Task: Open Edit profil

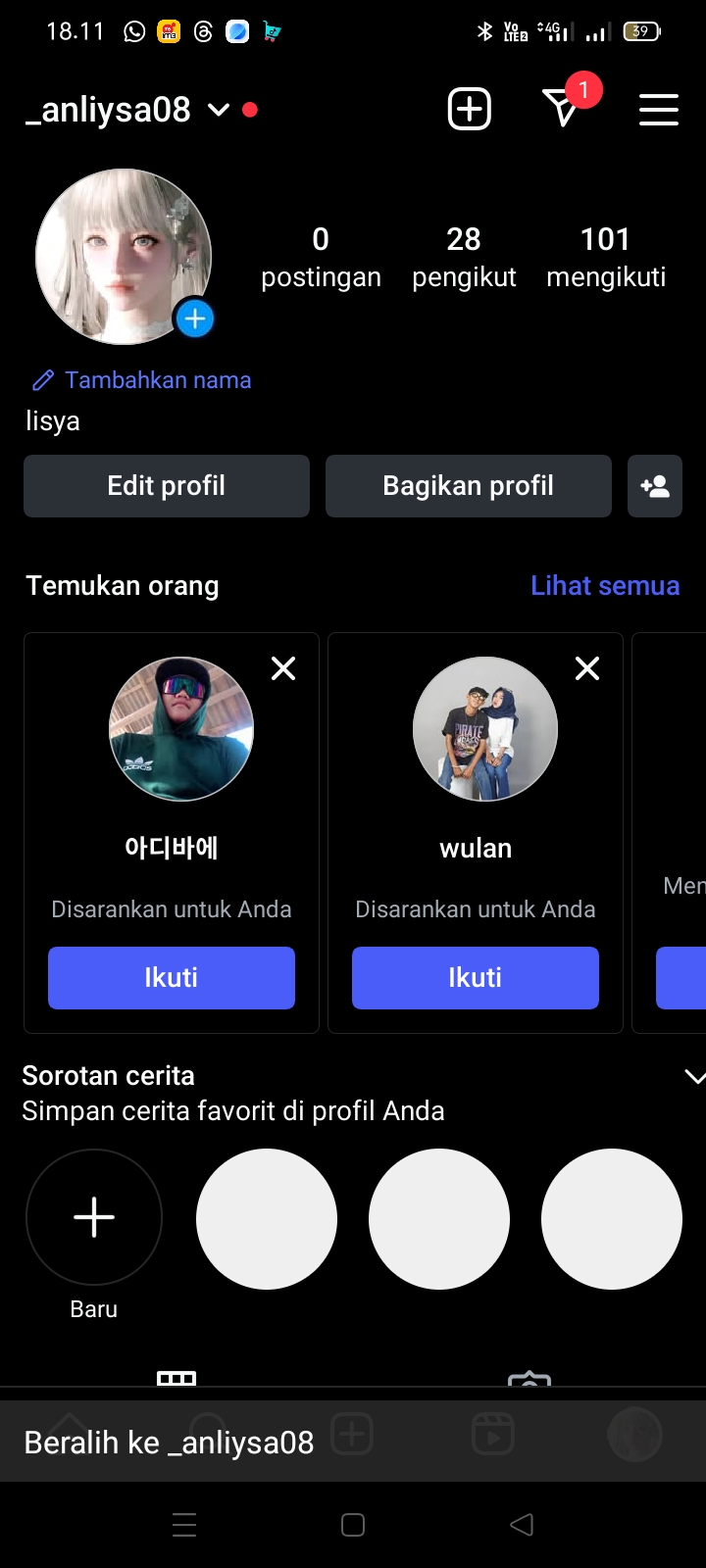Action: (x=167, y=486)
